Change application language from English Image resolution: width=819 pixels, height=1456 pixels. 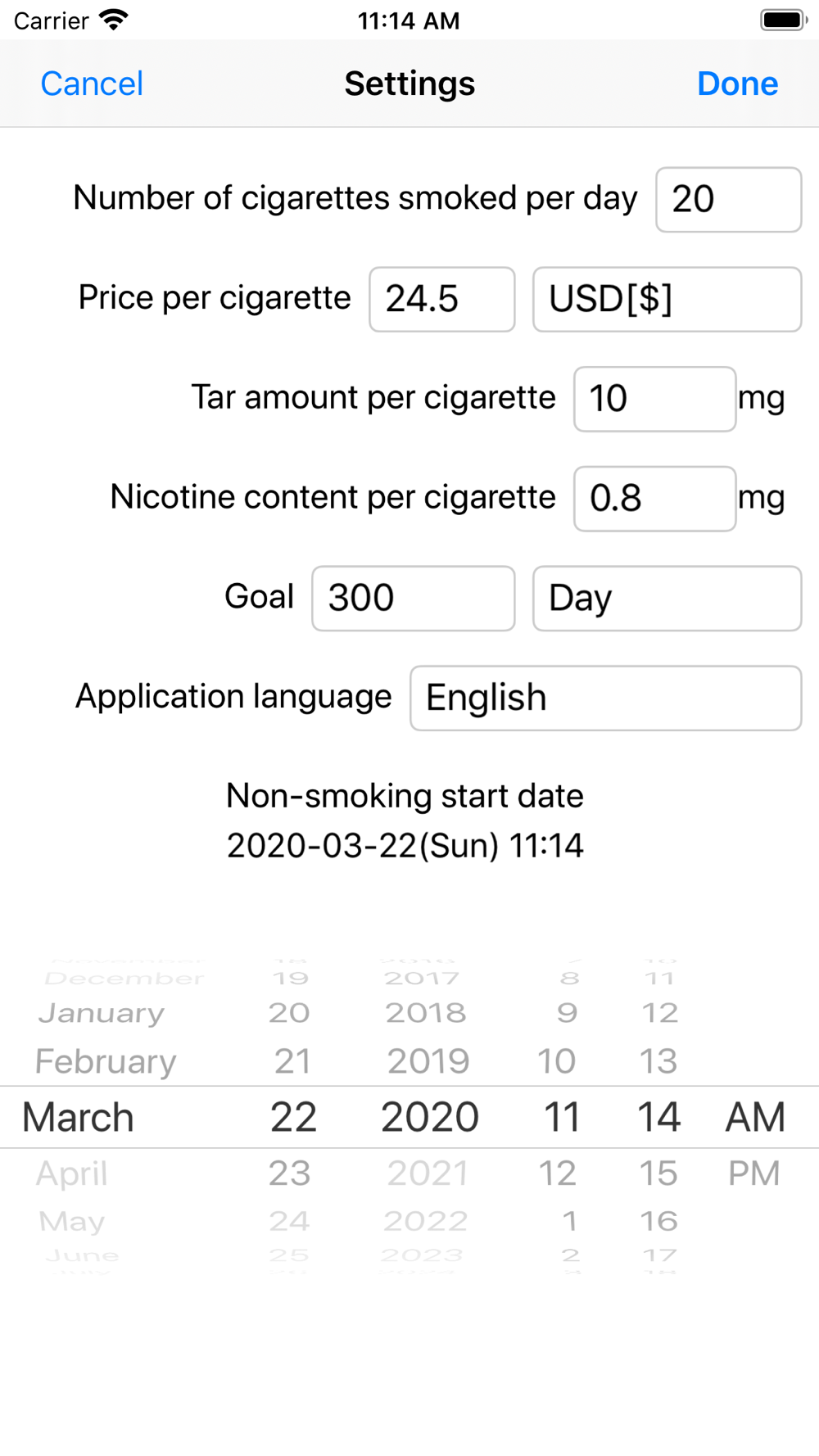pyautogui.click(x=605, y=699)
